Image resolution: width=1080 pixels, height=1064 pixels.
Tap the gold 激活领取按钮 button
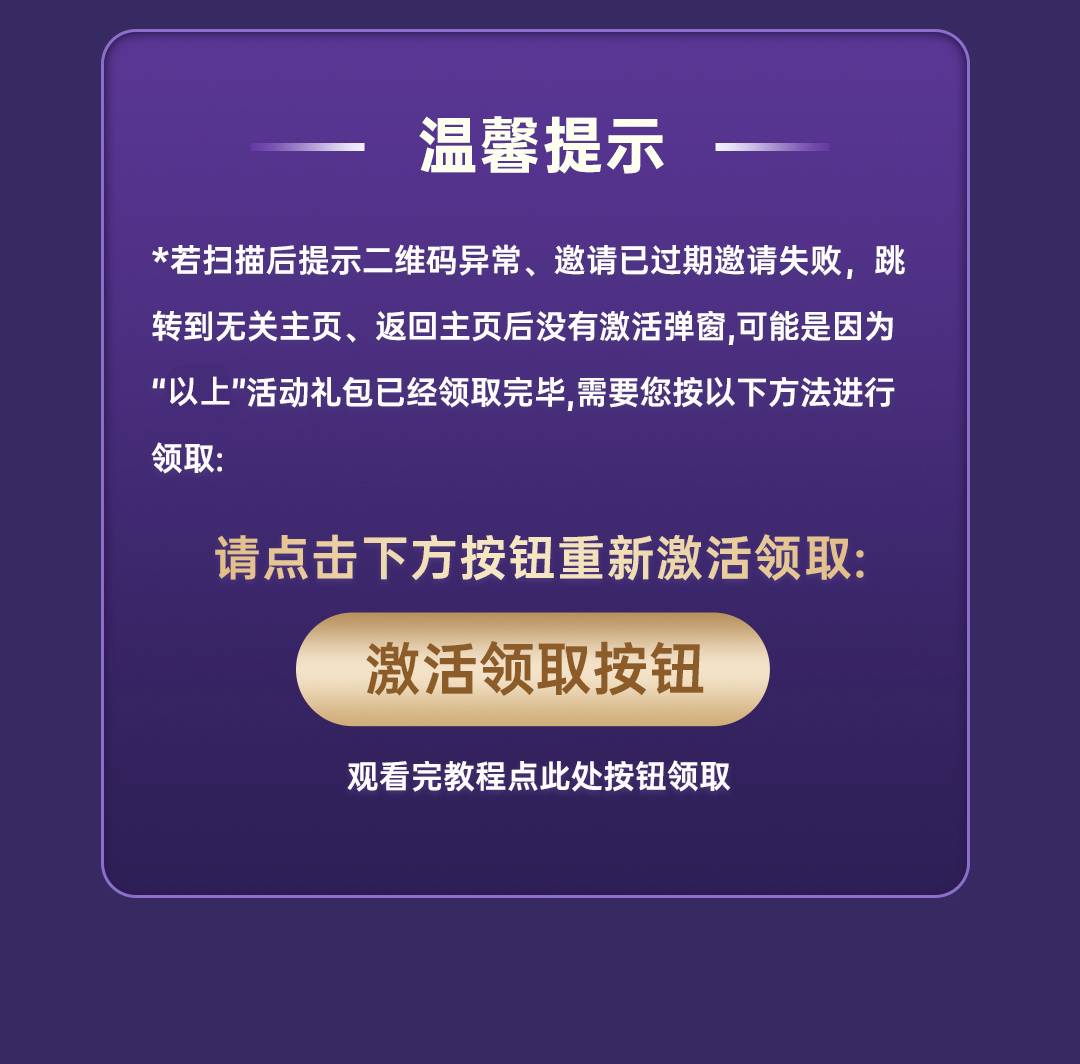click(533, 669)
